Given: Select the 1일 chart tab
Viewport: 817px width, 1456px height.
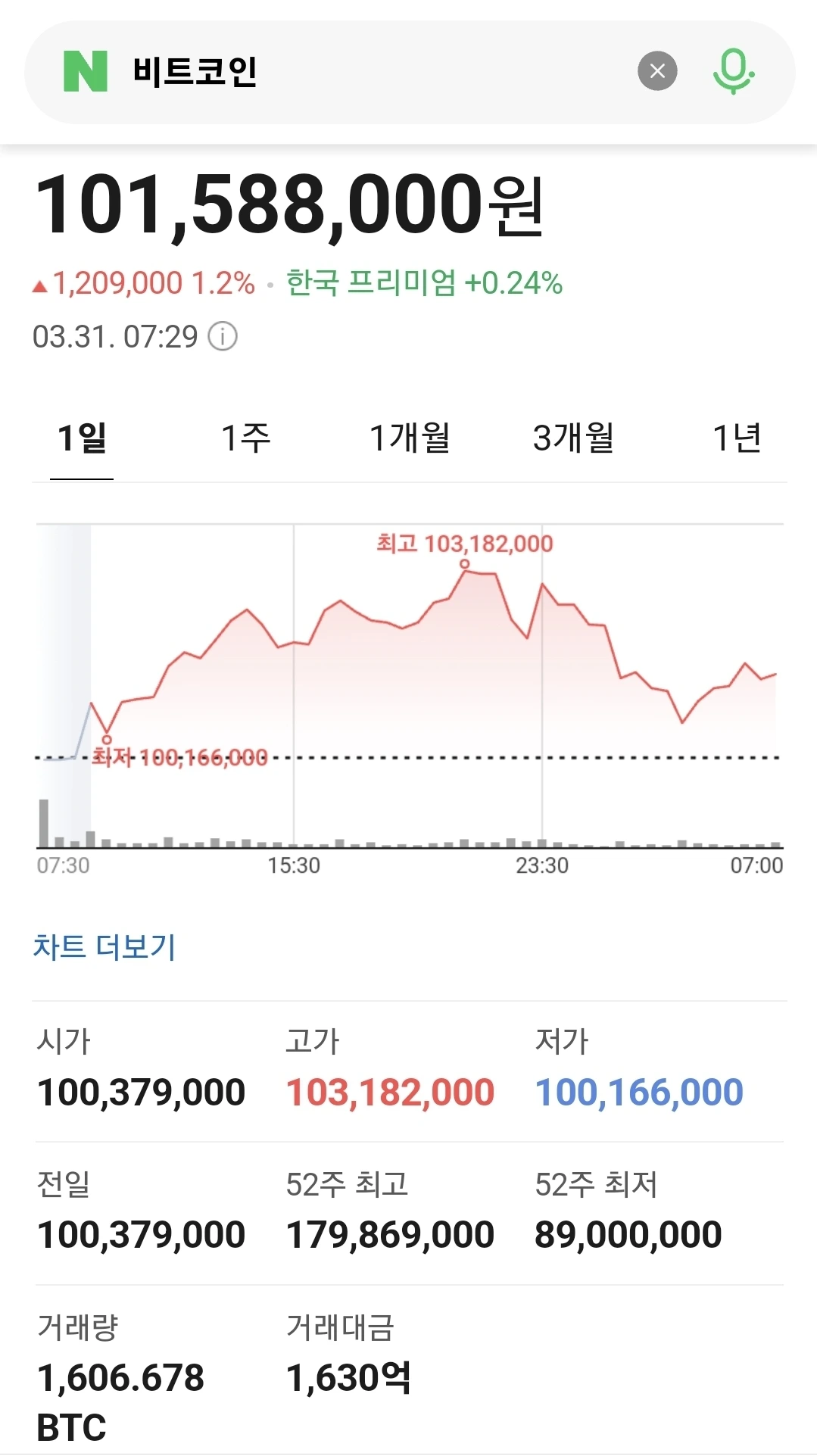Looking at the screenshot, I should 82,438.
